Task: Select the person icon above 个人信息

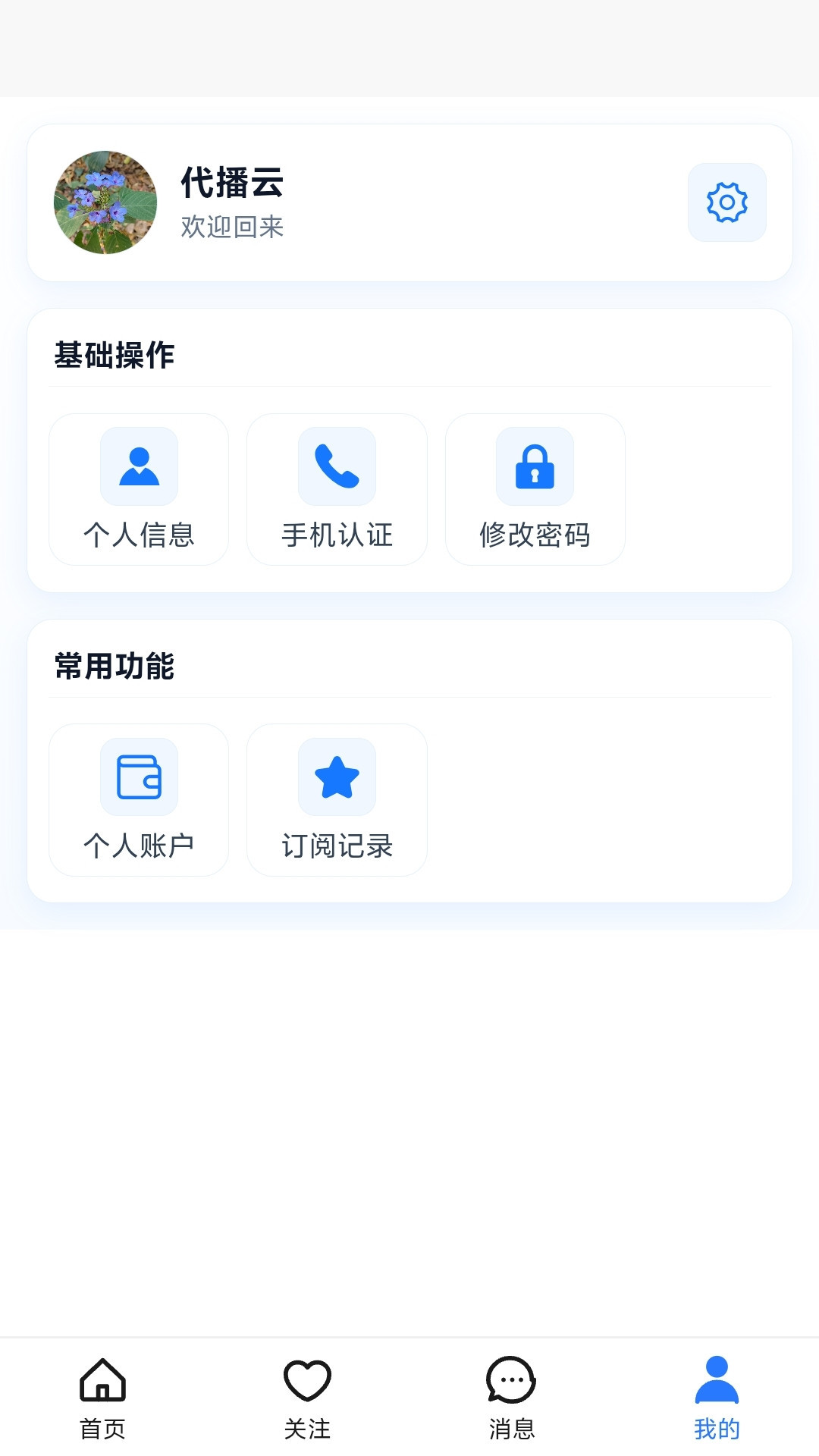Action: pos(138,466)
